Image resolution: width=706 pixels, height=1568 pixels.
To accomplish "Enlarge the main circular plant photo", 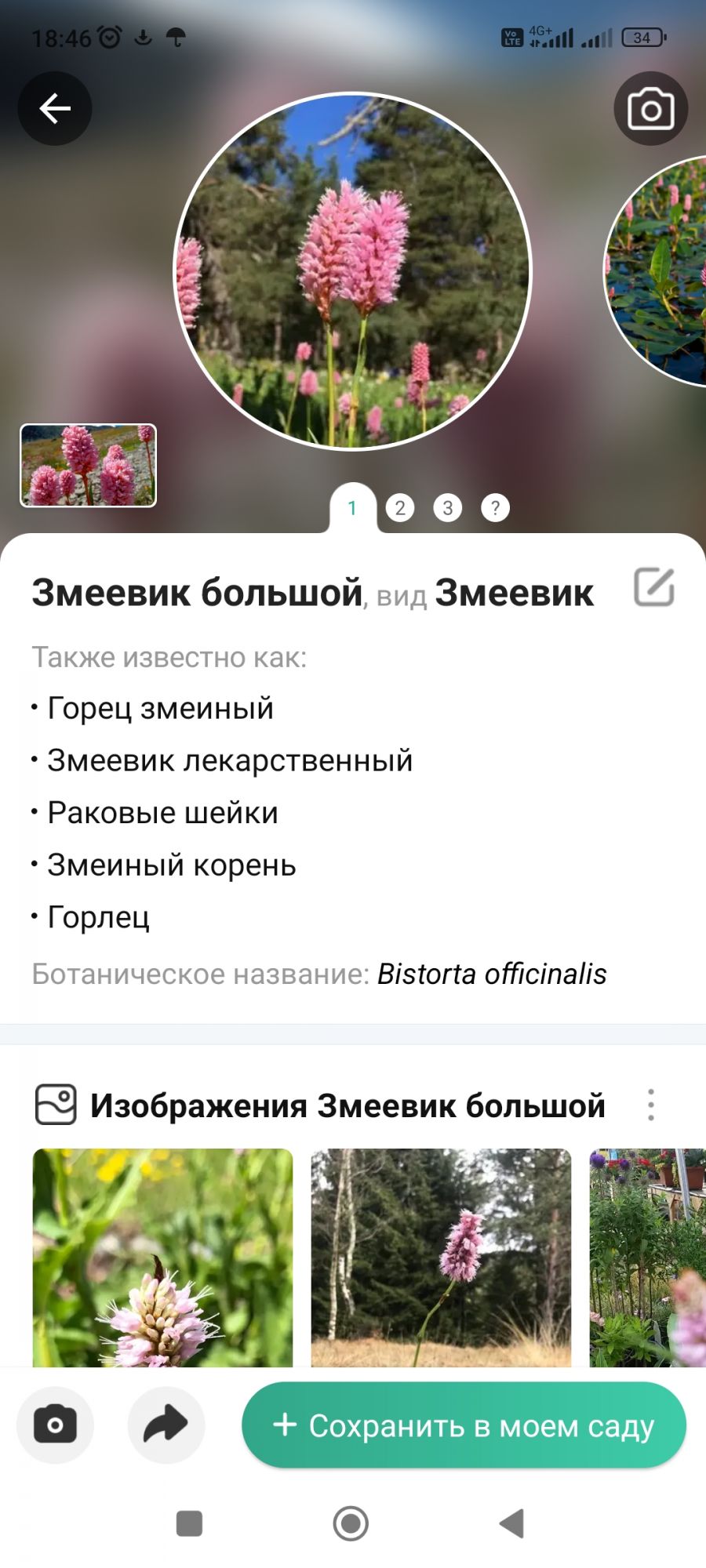I will [352, 271].
